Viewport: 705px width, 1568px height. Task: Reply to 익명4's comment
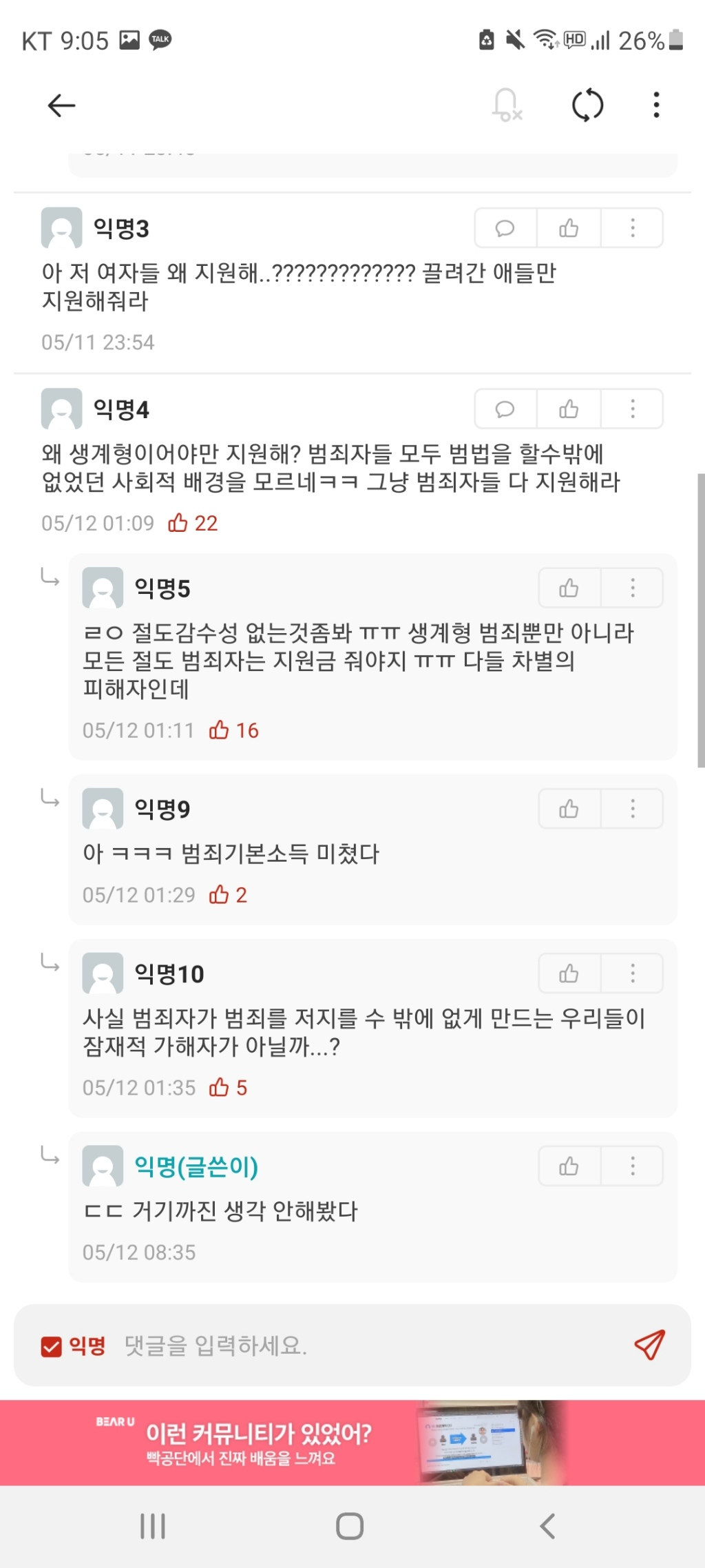pyautogui.click(x=505, y=409)
